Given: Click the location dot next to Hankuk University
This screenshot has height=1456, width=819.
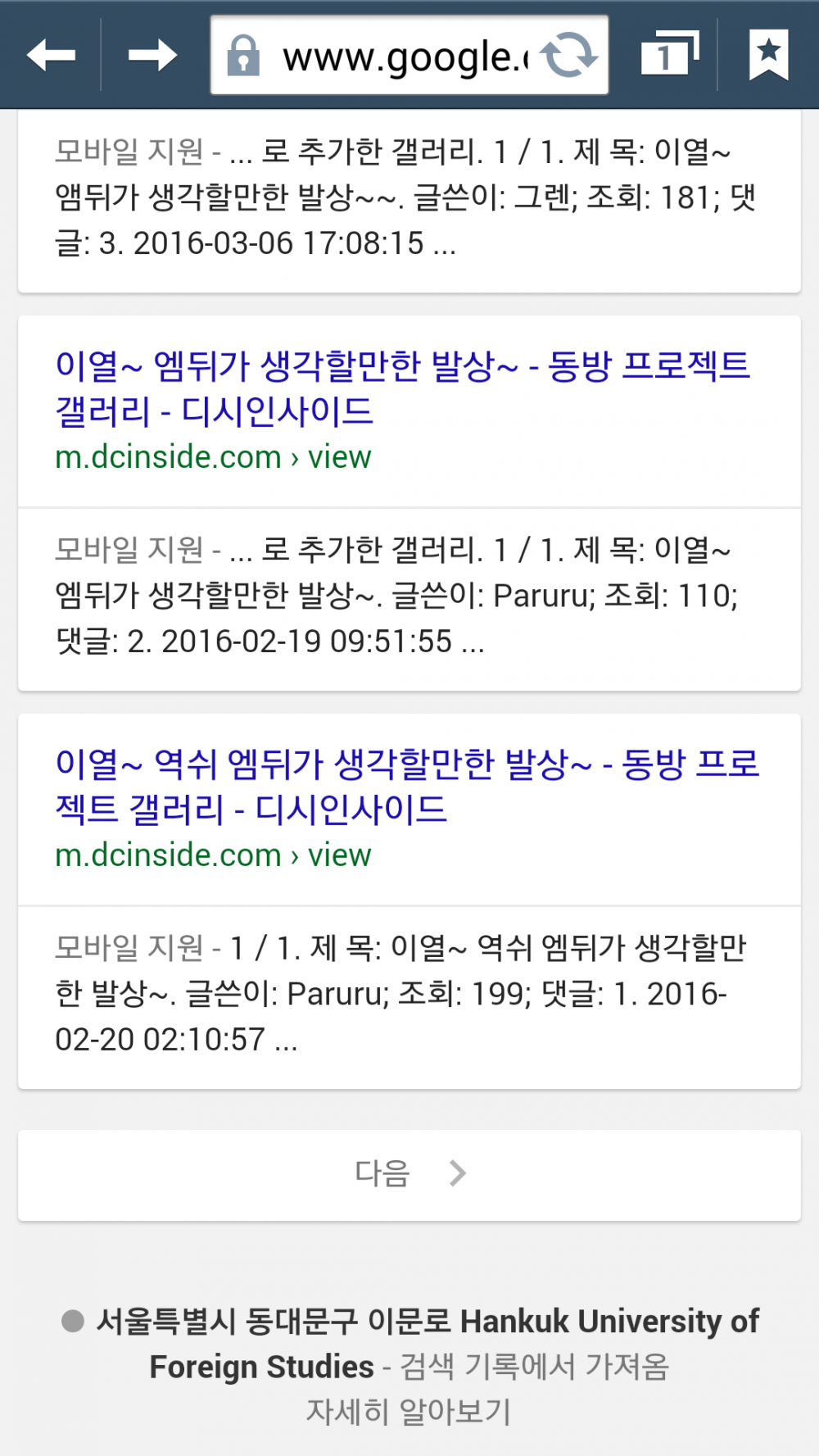Looking at the screenshot, I should point(74,1320).
